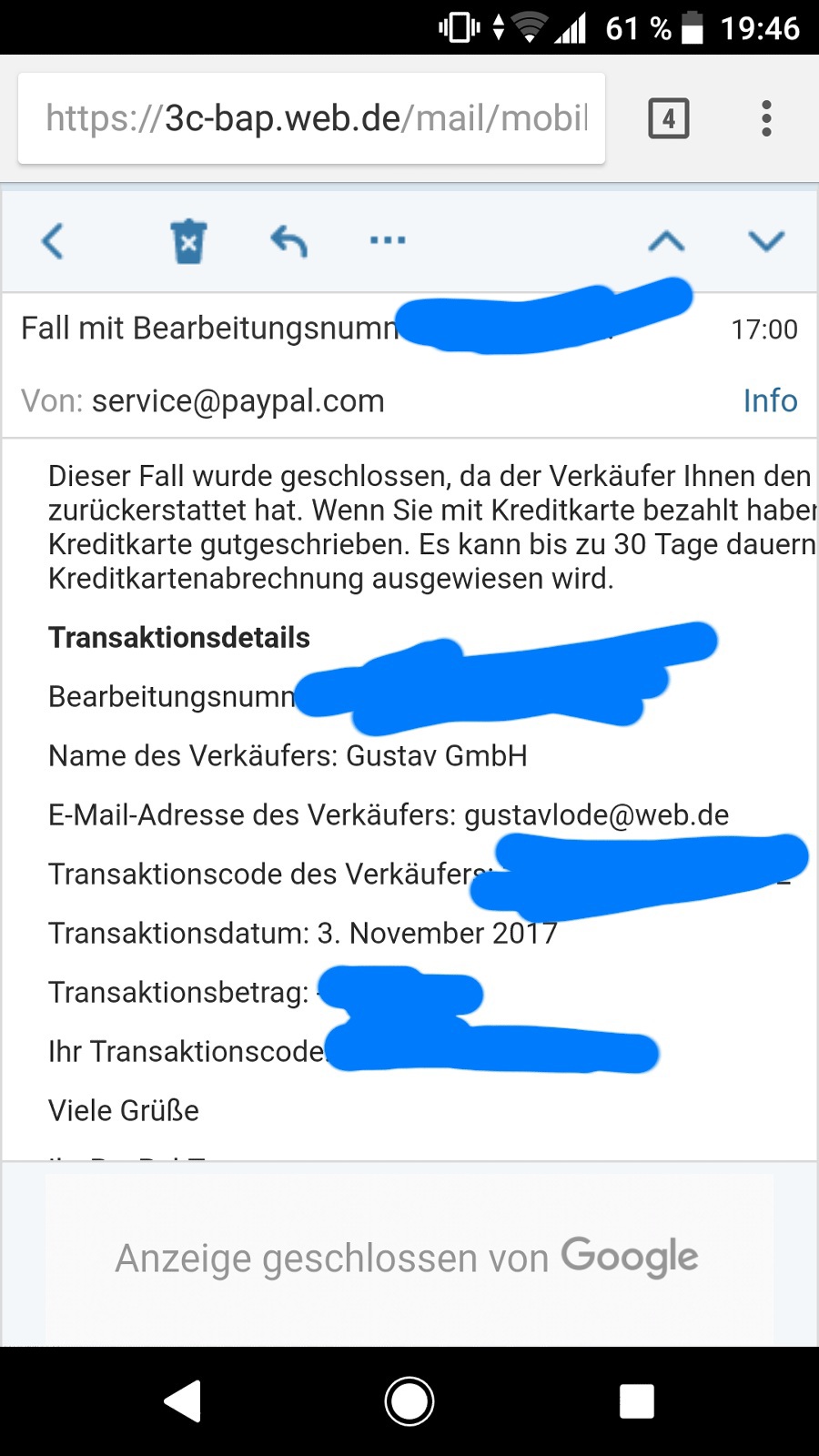Delete this email with the trash icon

(x=188, y=242)
